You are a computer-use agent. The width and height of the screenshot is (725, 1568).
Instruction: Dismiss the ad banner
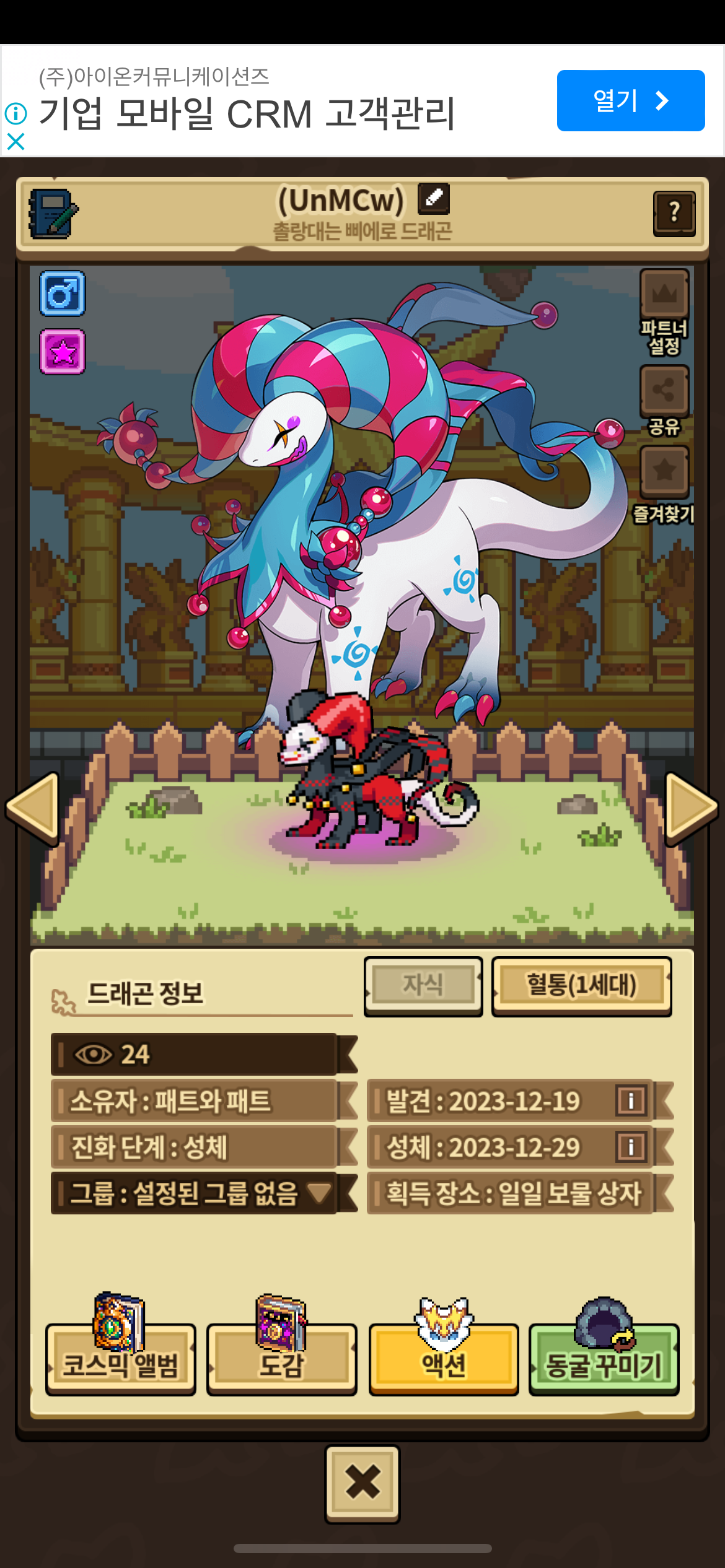(15, 142)
